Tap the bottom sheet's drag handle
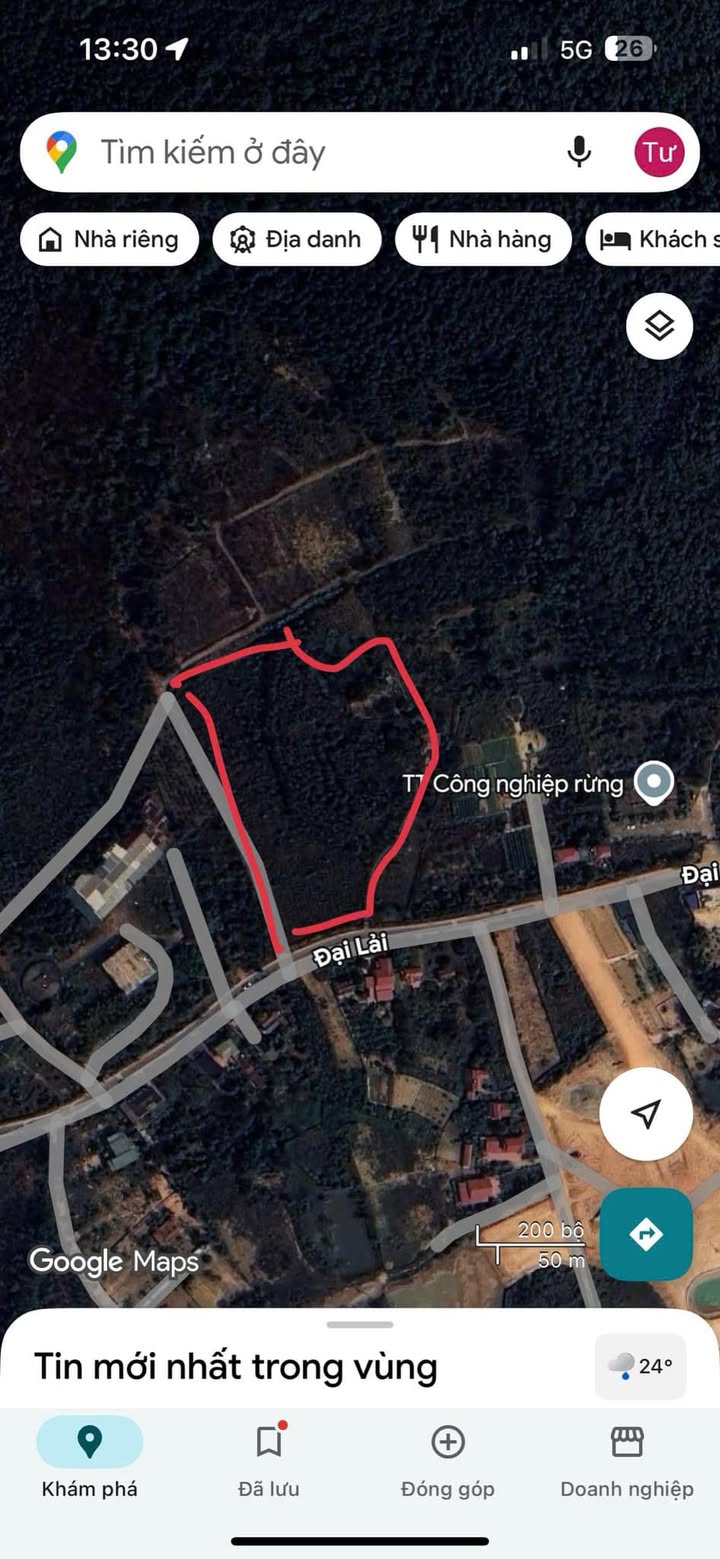Viewport: 720px width, 1559px height. (x=360, y=1325)
